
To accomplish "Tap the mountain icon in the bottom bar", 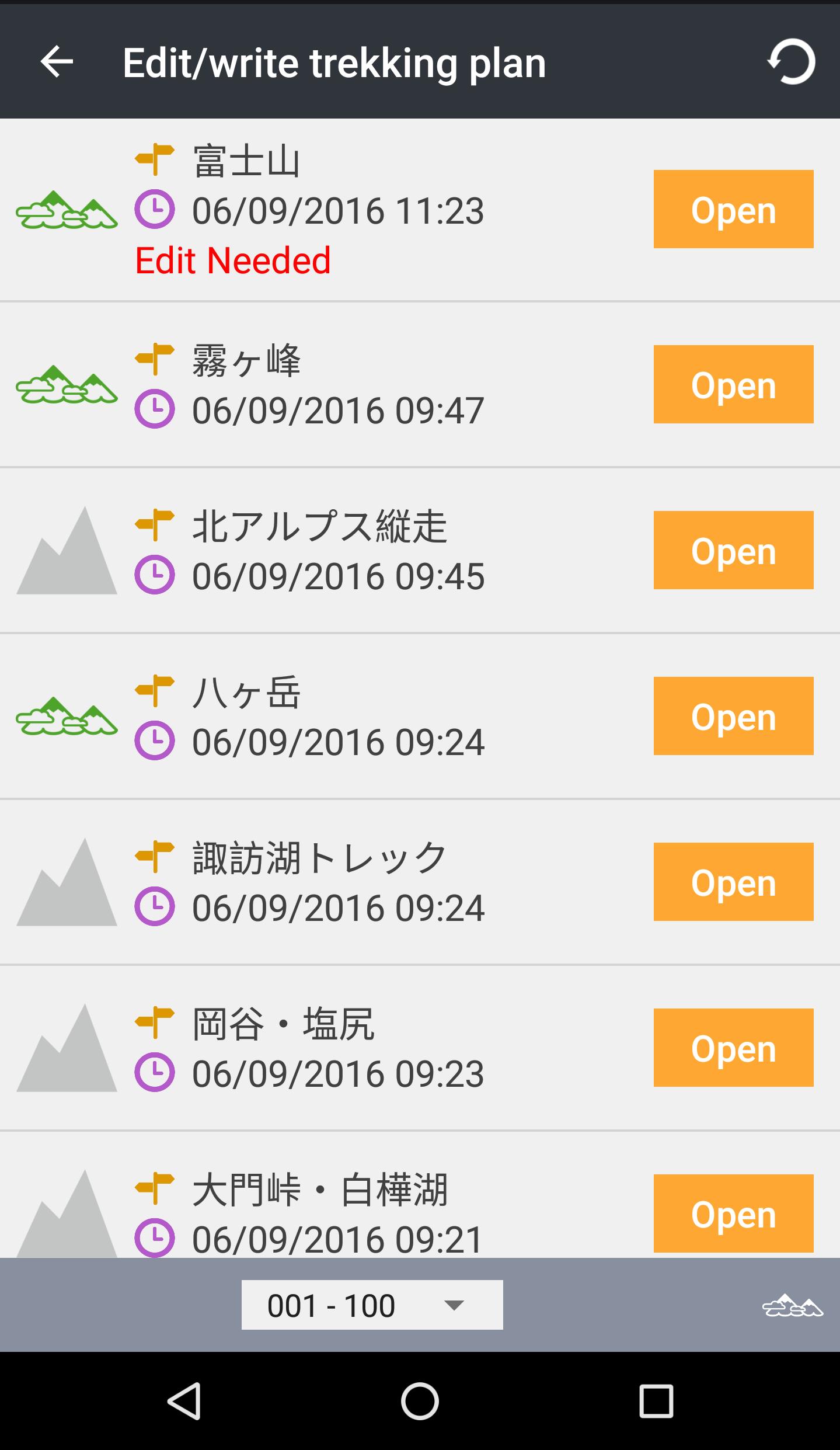I will click(792, 1306).
